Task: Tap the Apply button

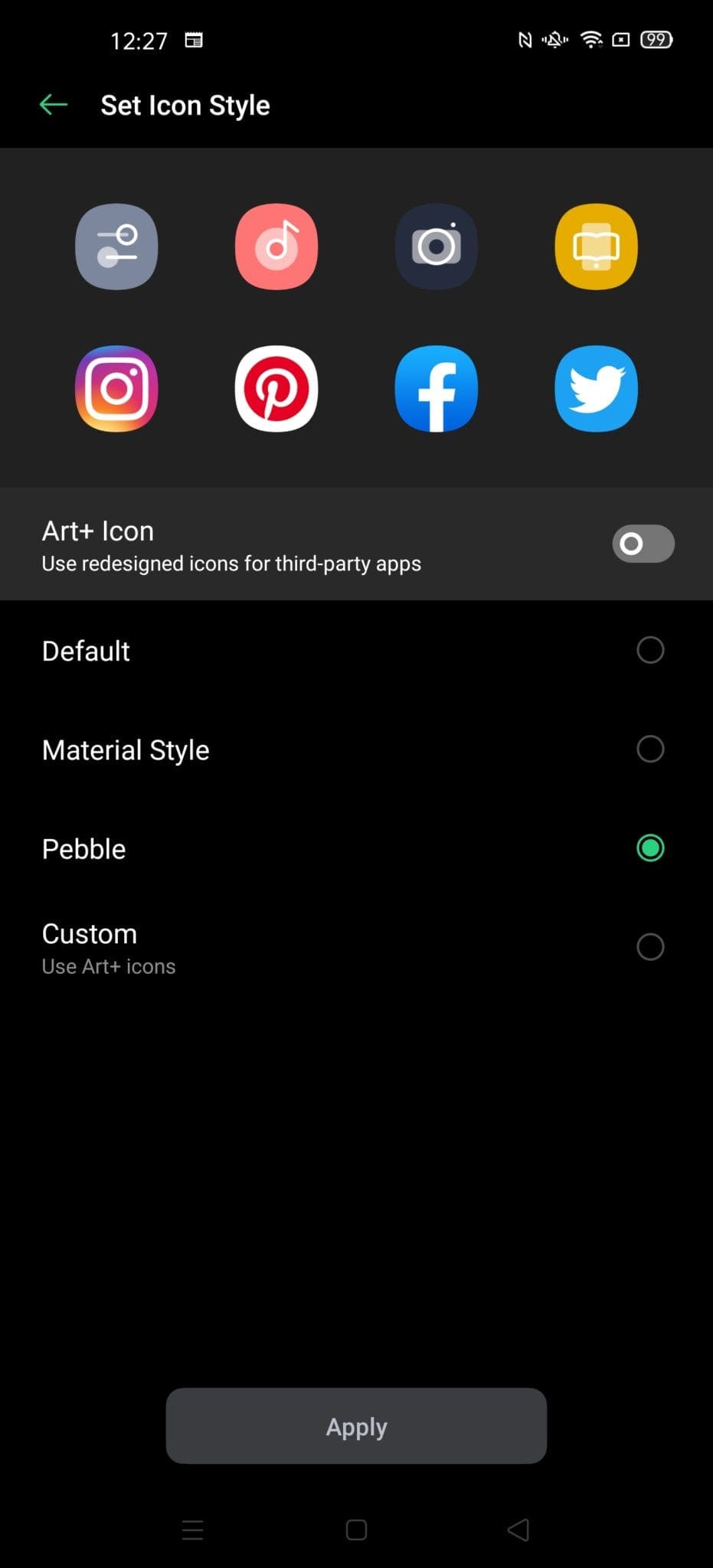Action: (356, 1426)
